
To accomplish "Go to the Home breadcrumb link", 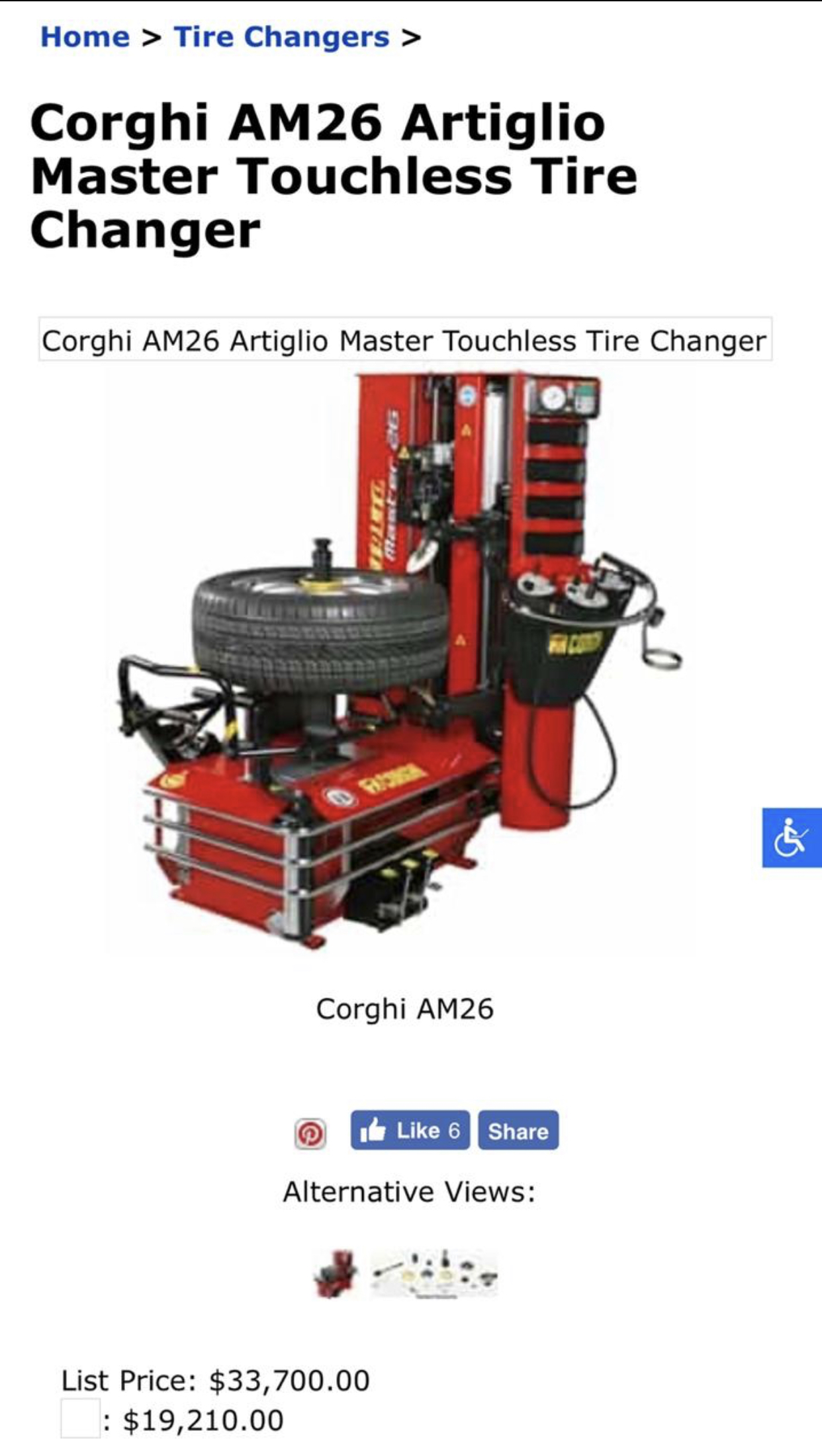I will tap(85, 37).
